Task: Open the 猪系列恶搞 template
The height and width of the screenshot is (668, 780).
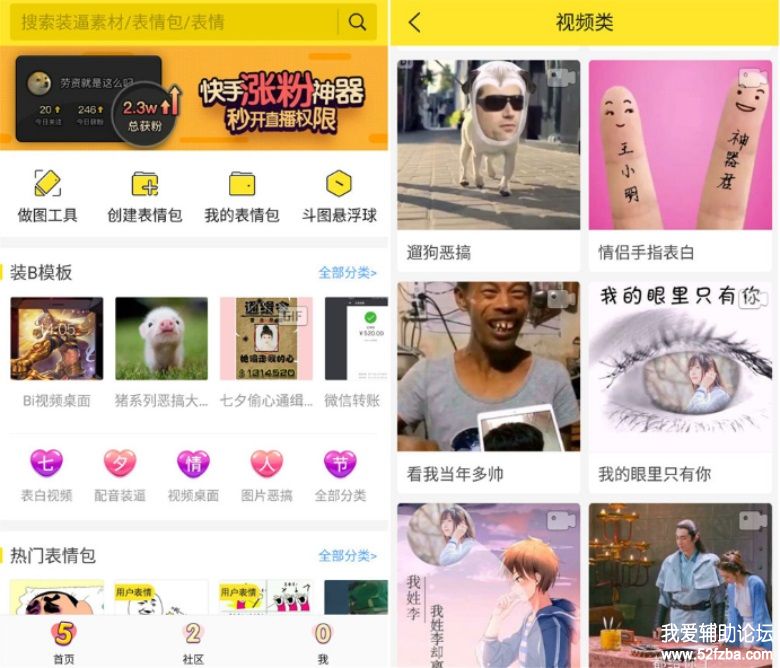Action: pyautogui.click(x=161, y=350)
